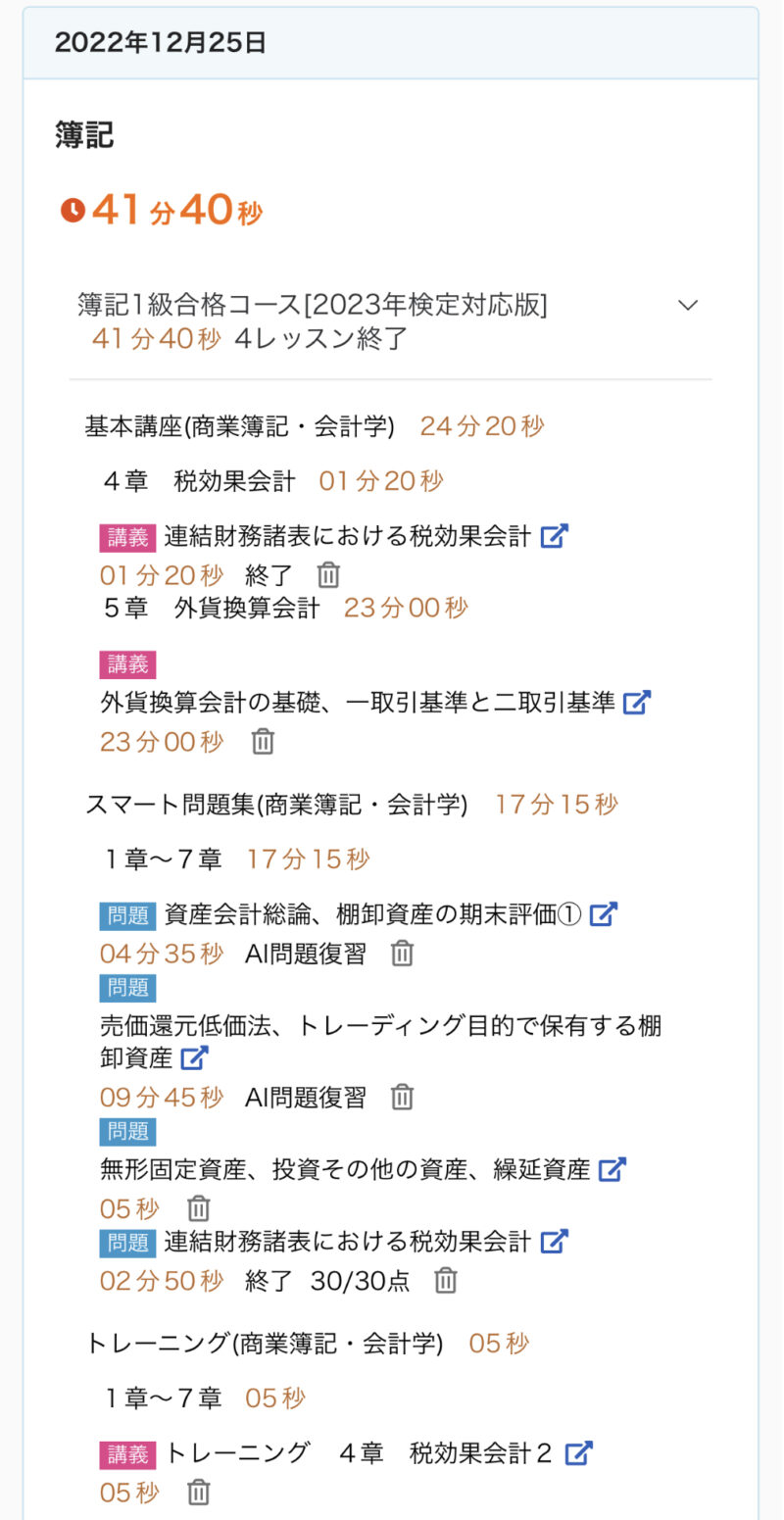The image size is (784, 1520).
Task: Open the 連結財務諸表における税効果会計 lecture link
Action: [555, 537]
